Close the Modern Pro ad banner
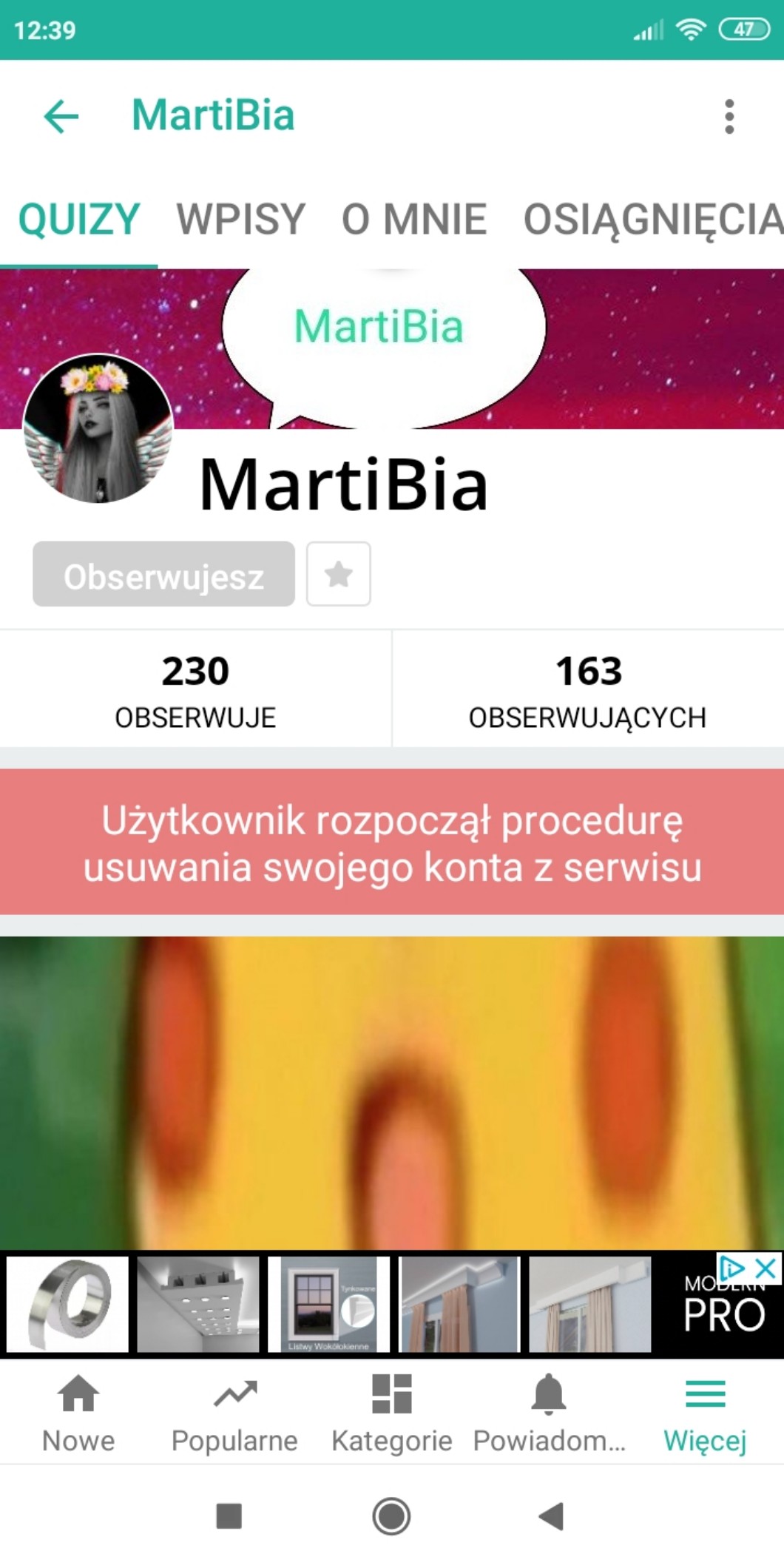784x1568 pixels. coord(767,1269)
